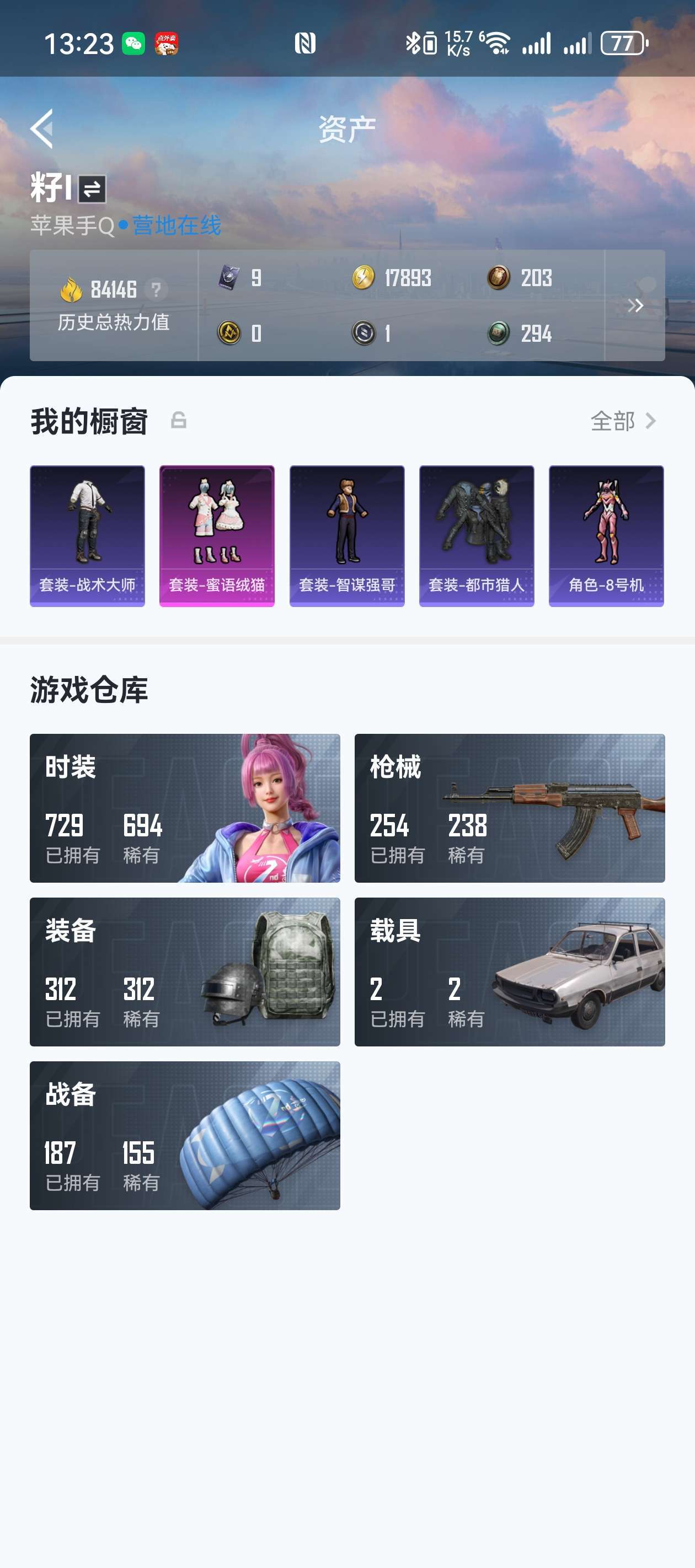Open the 营地在线 link

tap(175, 226)
